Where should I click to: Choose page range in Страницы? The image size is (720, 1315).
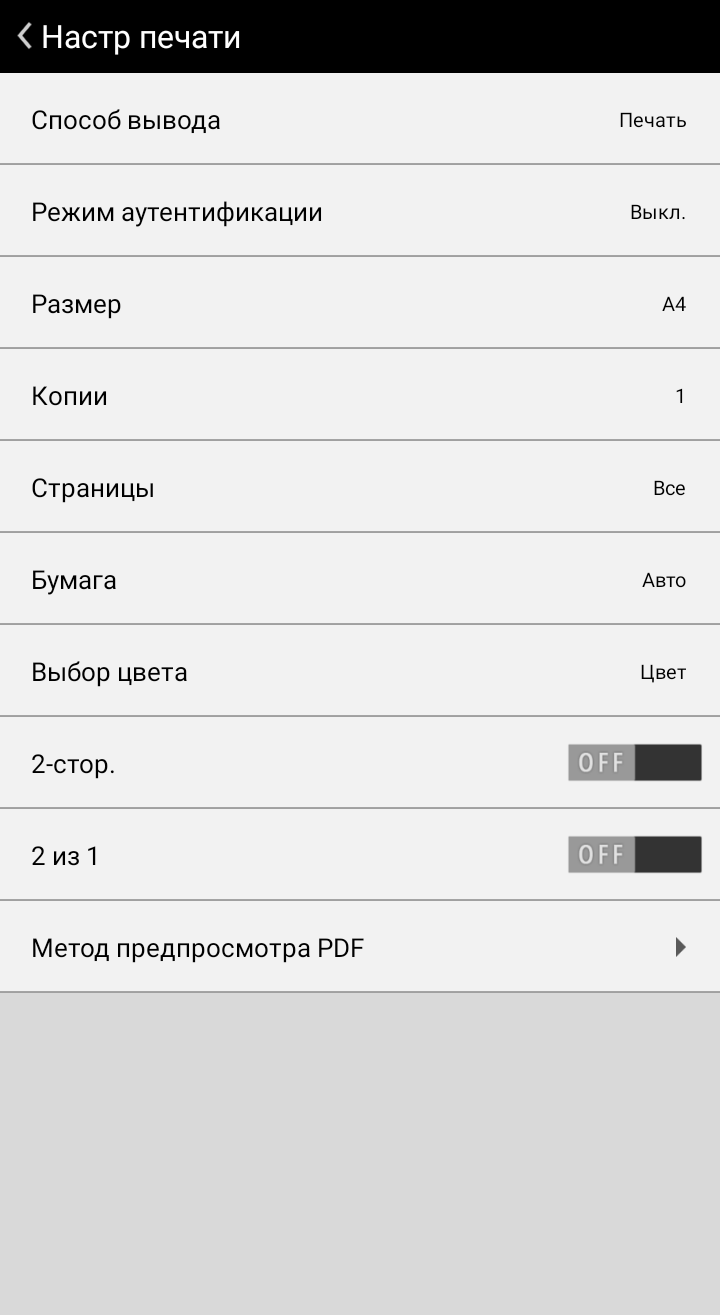[x=360, y=488]
